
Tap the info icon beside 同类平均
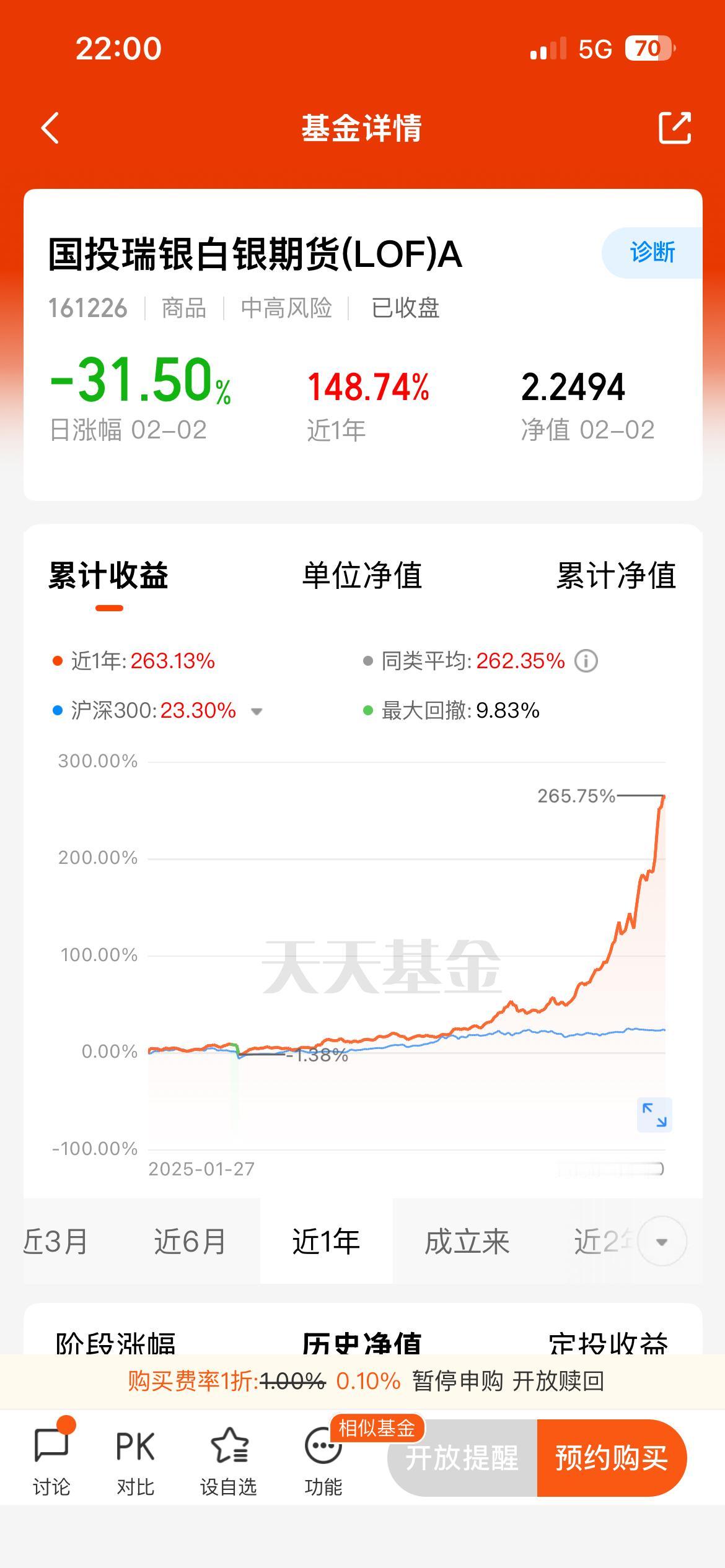[586, 661]
